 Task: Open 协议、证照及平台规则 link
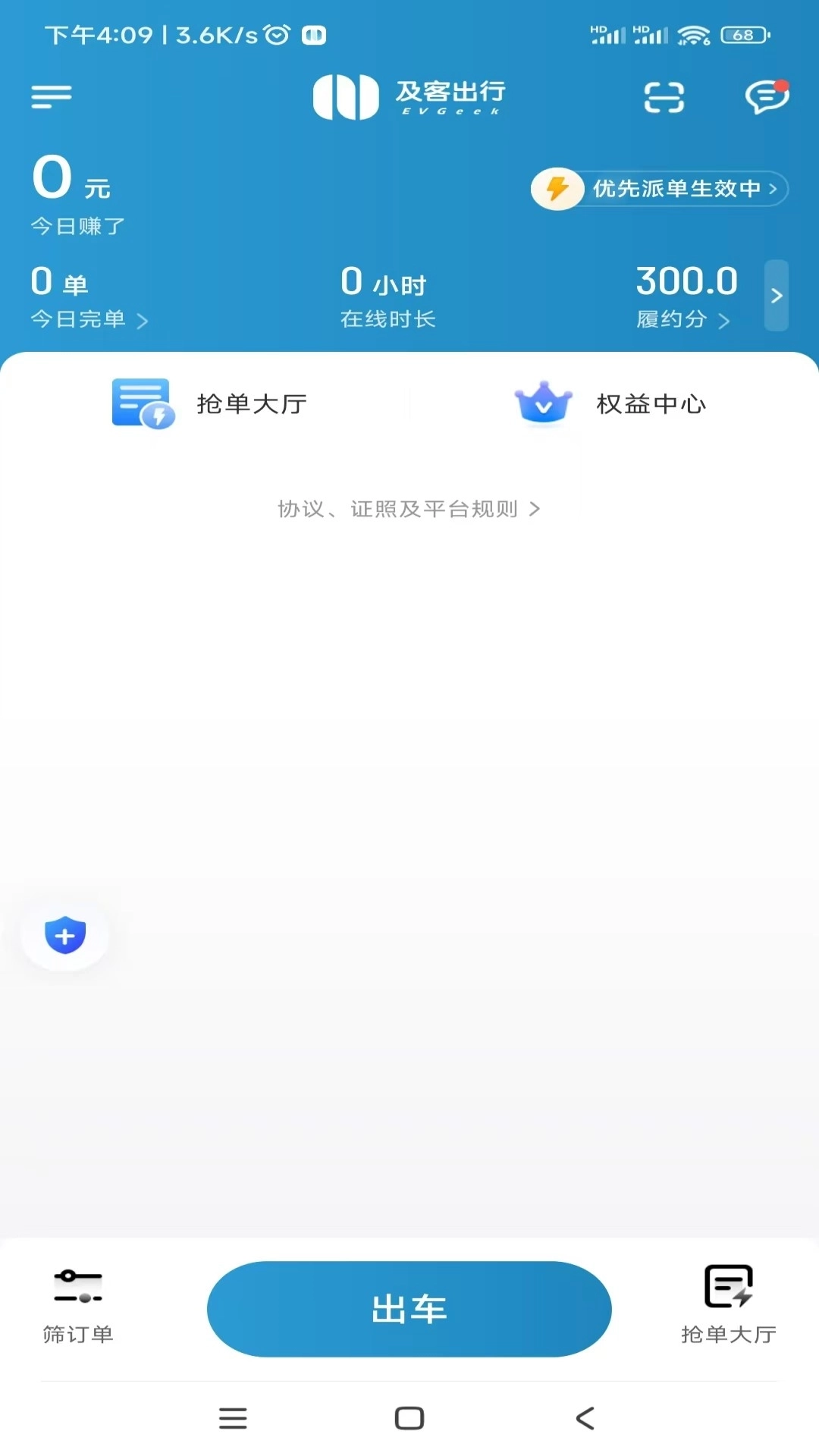[x=408, y=510]
